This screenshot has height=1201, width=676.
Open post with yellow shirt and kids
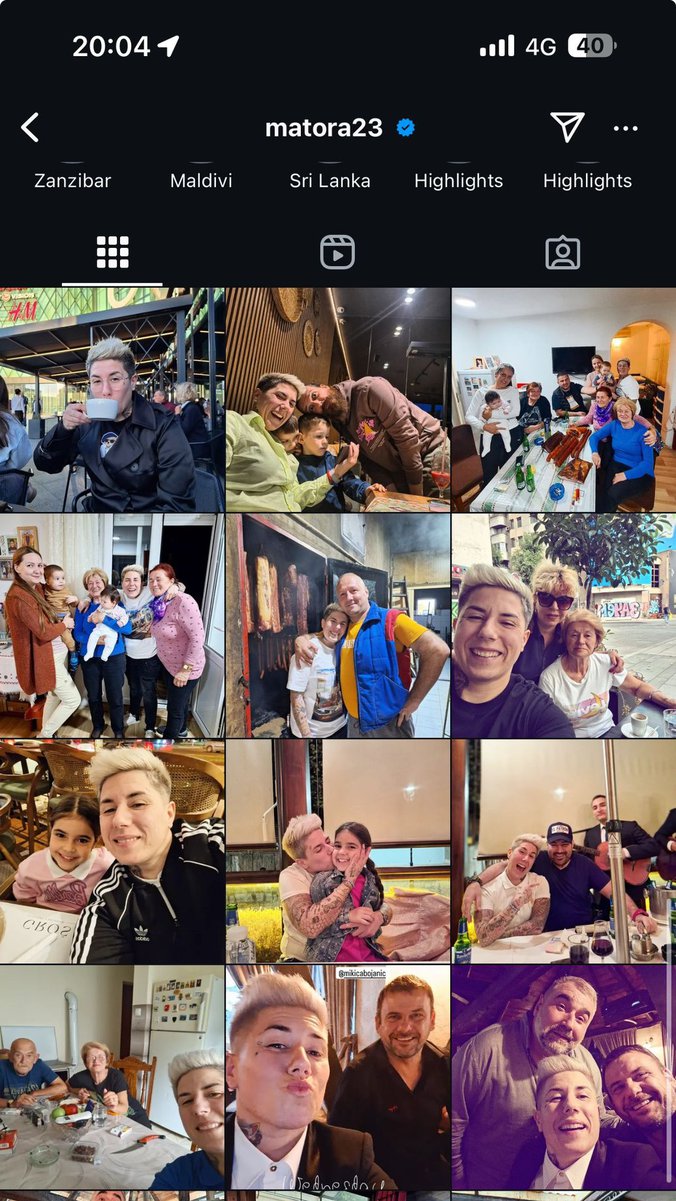point(338,400)
